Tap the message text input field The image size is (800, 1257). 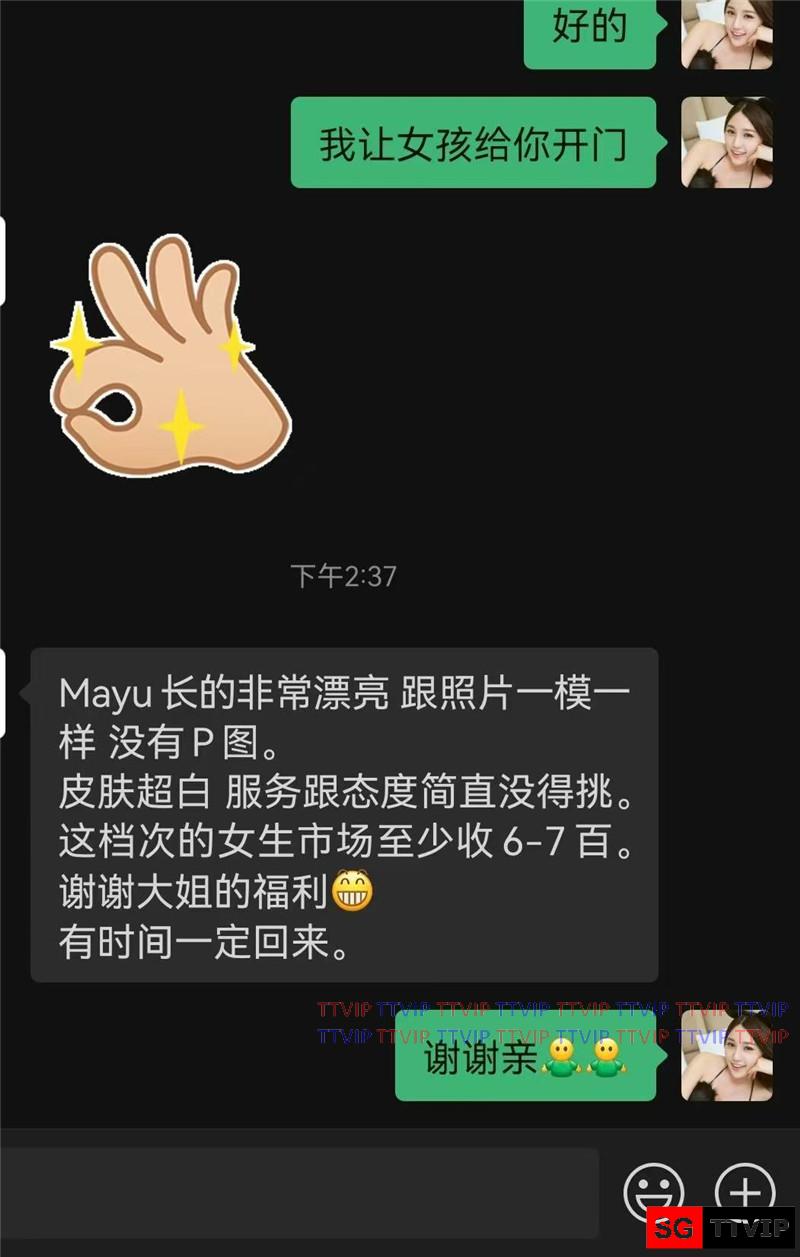pyautogui.click(x=298, y=1192)
